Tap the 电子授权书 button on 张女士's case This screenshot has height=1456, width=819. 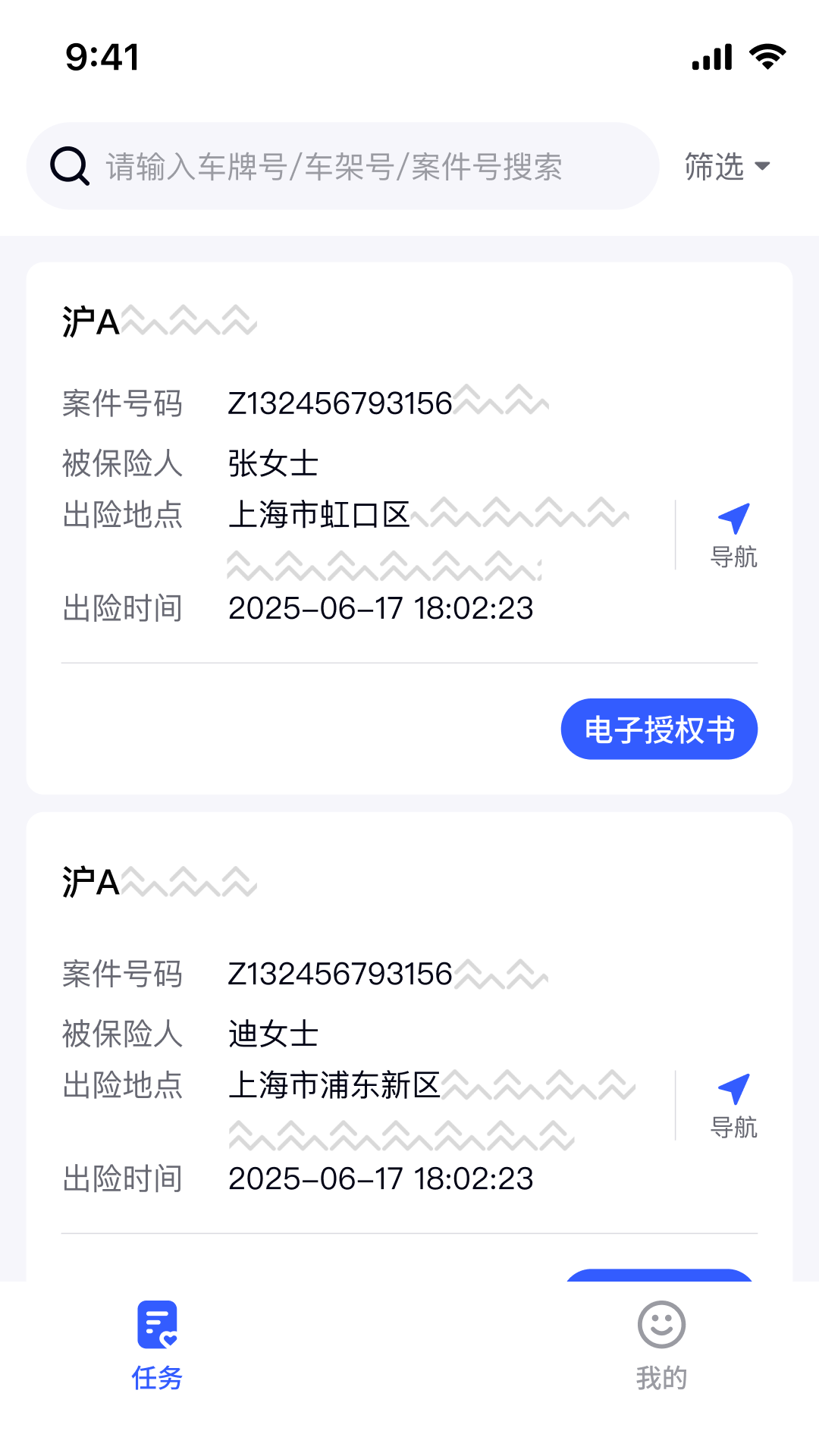[658, 729]
